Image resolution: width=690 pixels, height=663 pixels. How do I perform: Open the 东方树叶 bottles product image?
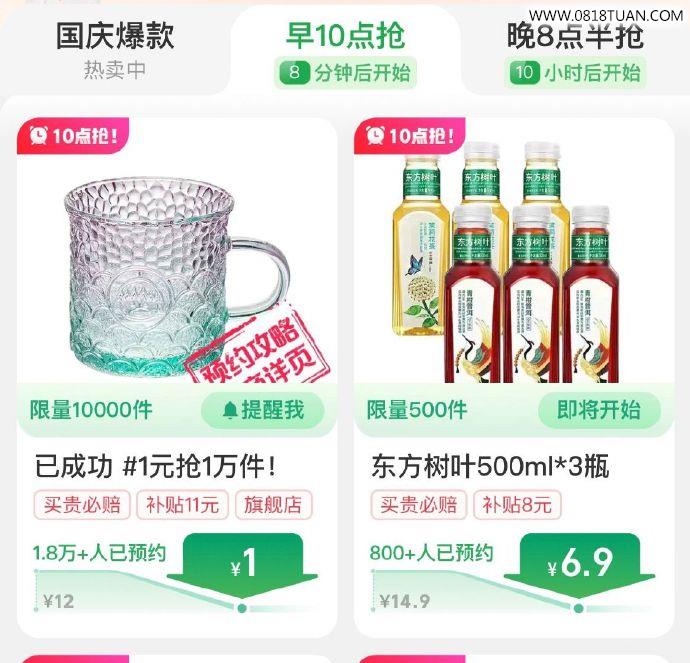513,262
